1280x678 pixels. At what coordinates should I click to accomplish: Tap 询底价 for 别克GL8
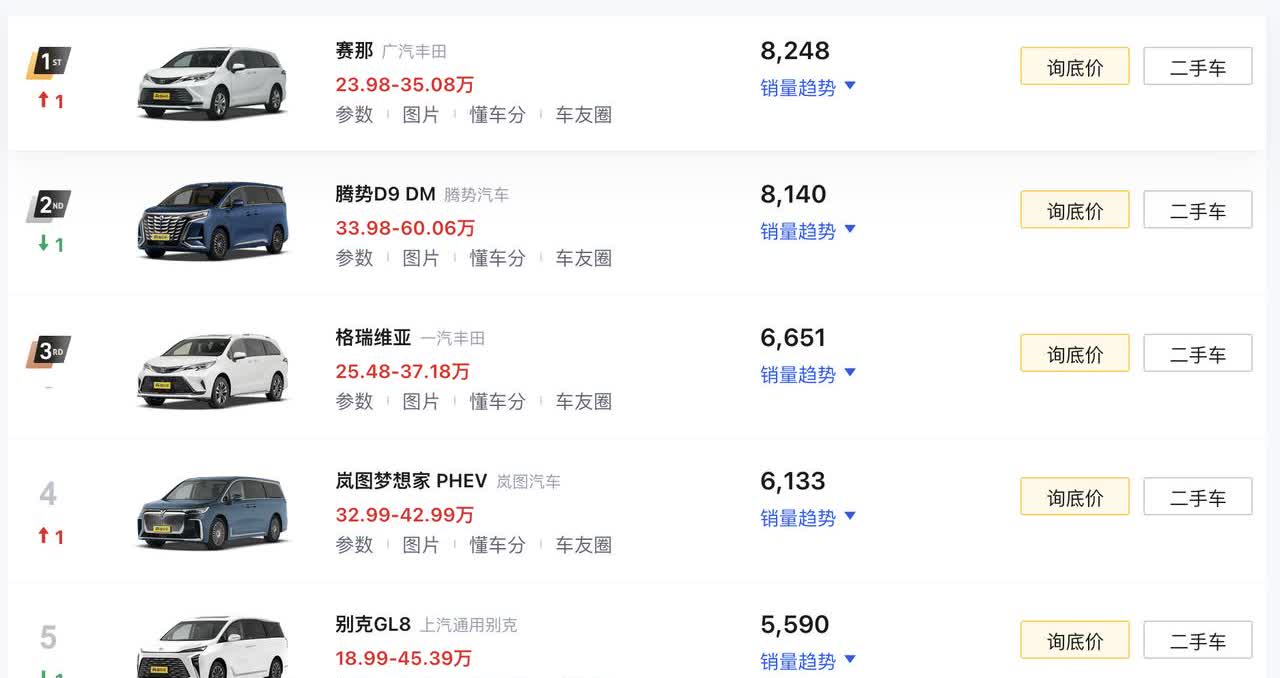click(1075, 640)
